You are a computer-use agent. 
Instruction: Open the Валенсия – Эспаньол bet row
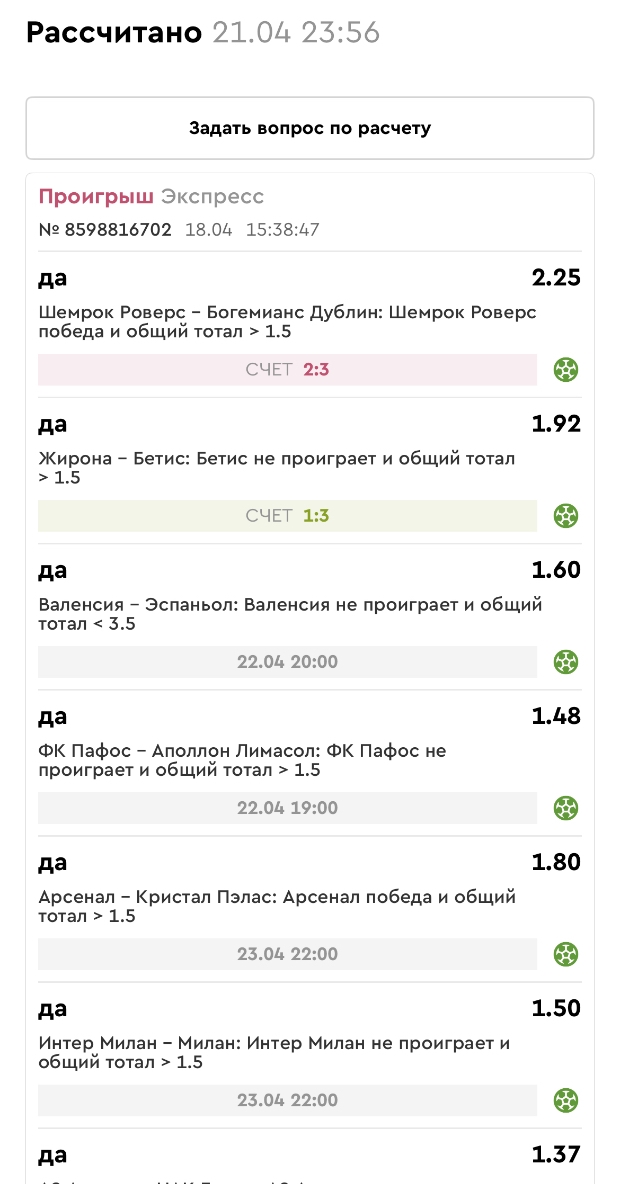tap(290, 614)
